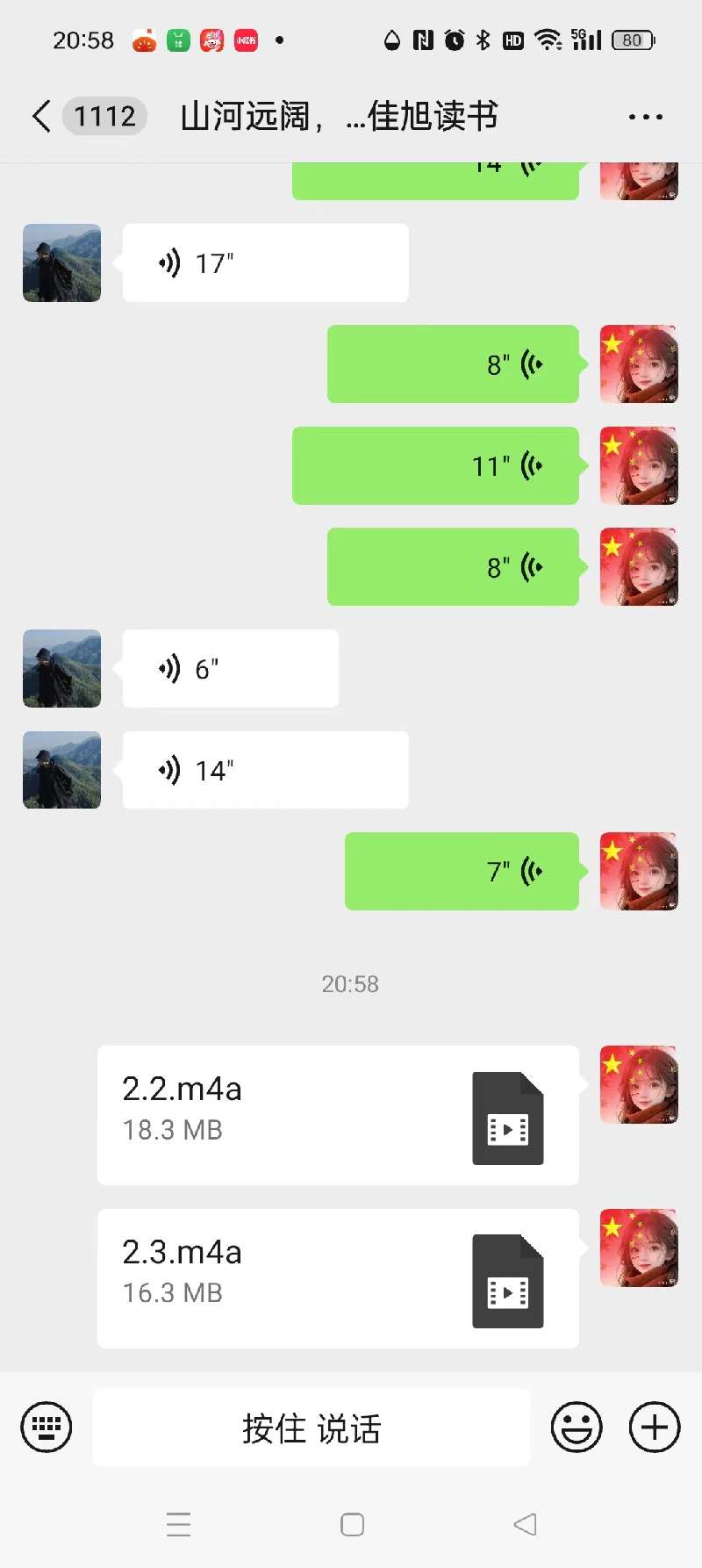View the profile beside the 17" message
This screenshot has width=702, height=1568.
click(x=61, y=263)
